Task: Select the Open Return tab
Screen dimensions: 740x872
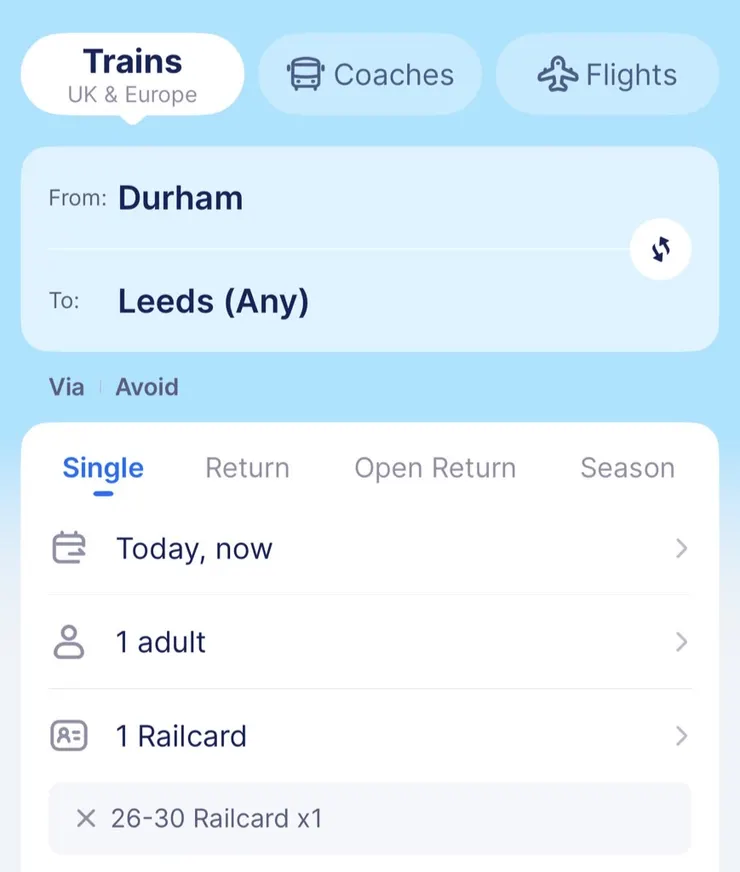Action: pyautogui.click(x=434, y=467)
